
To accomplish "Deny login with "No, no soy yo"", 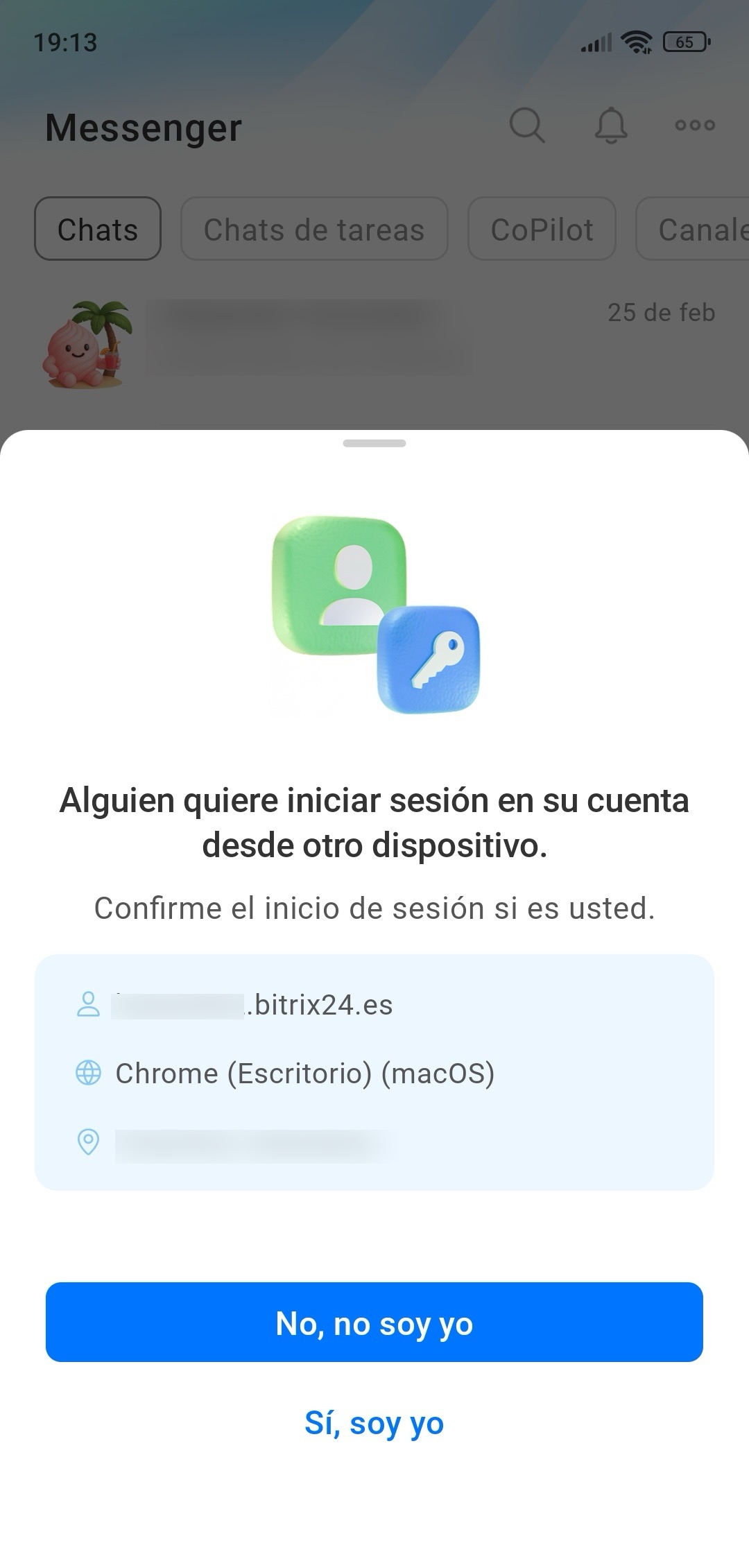I will click(374, 1323).
